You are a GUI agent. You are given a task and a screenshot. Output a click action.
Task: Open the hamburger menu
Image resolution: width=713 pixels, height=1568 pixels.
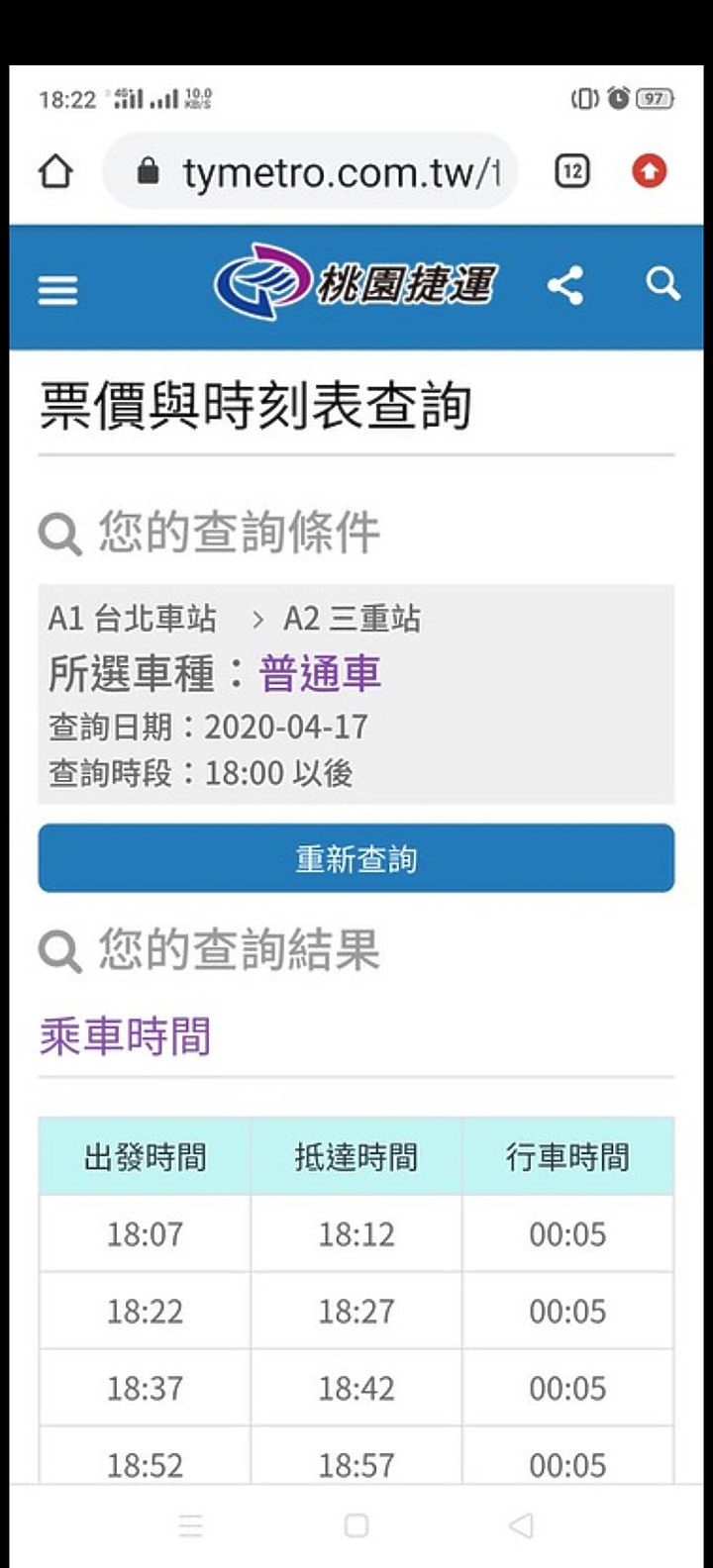click(57, 289)
